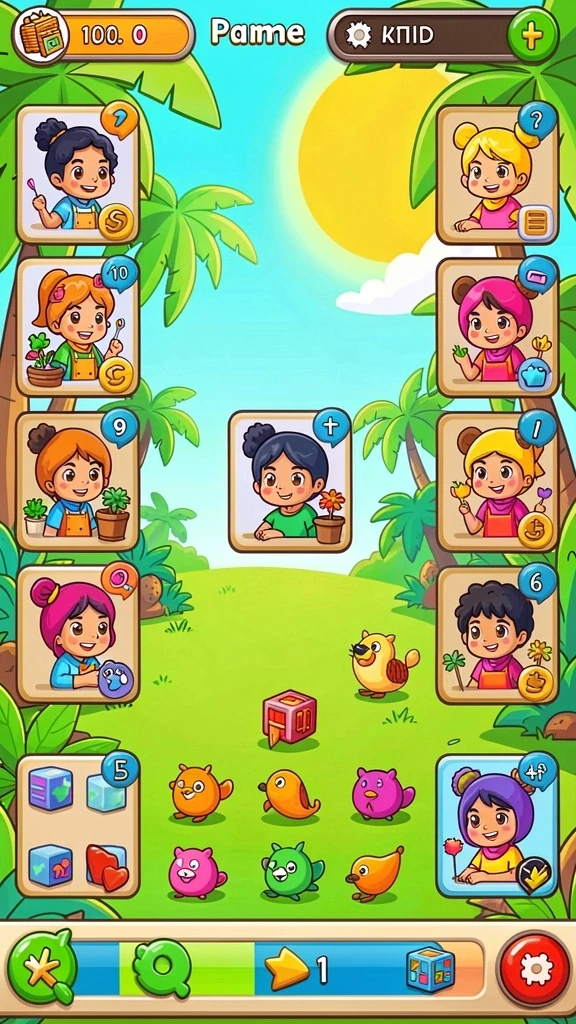The width and height of the screenshot is (576, 1024).
Task: Open the pink-haired character card with magnifier badge
Action: [77, 633]
